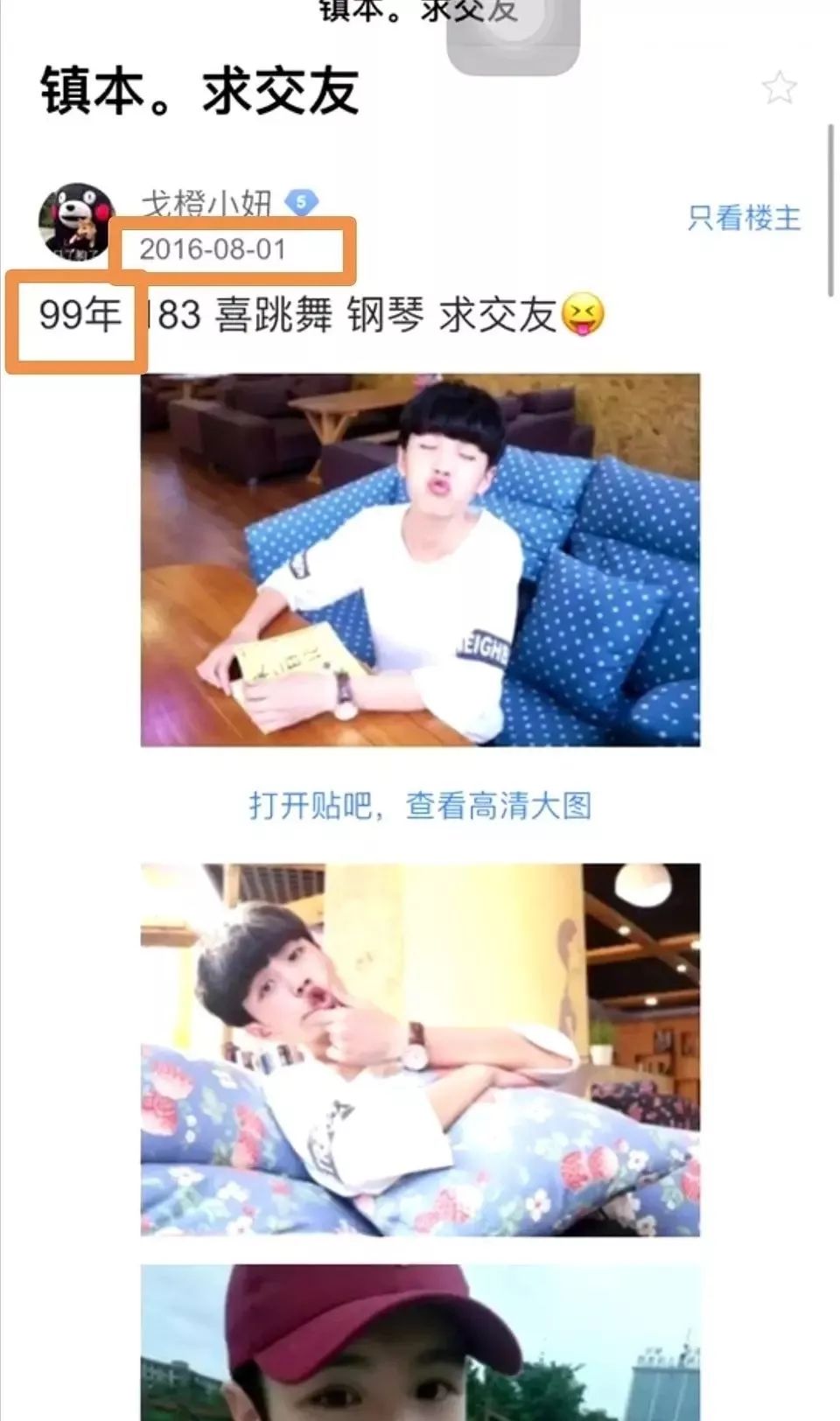View the photo with blue polka-dot cushions
Image resolution: width=840 pixels, height=1421 pixels.
(420, 560)
